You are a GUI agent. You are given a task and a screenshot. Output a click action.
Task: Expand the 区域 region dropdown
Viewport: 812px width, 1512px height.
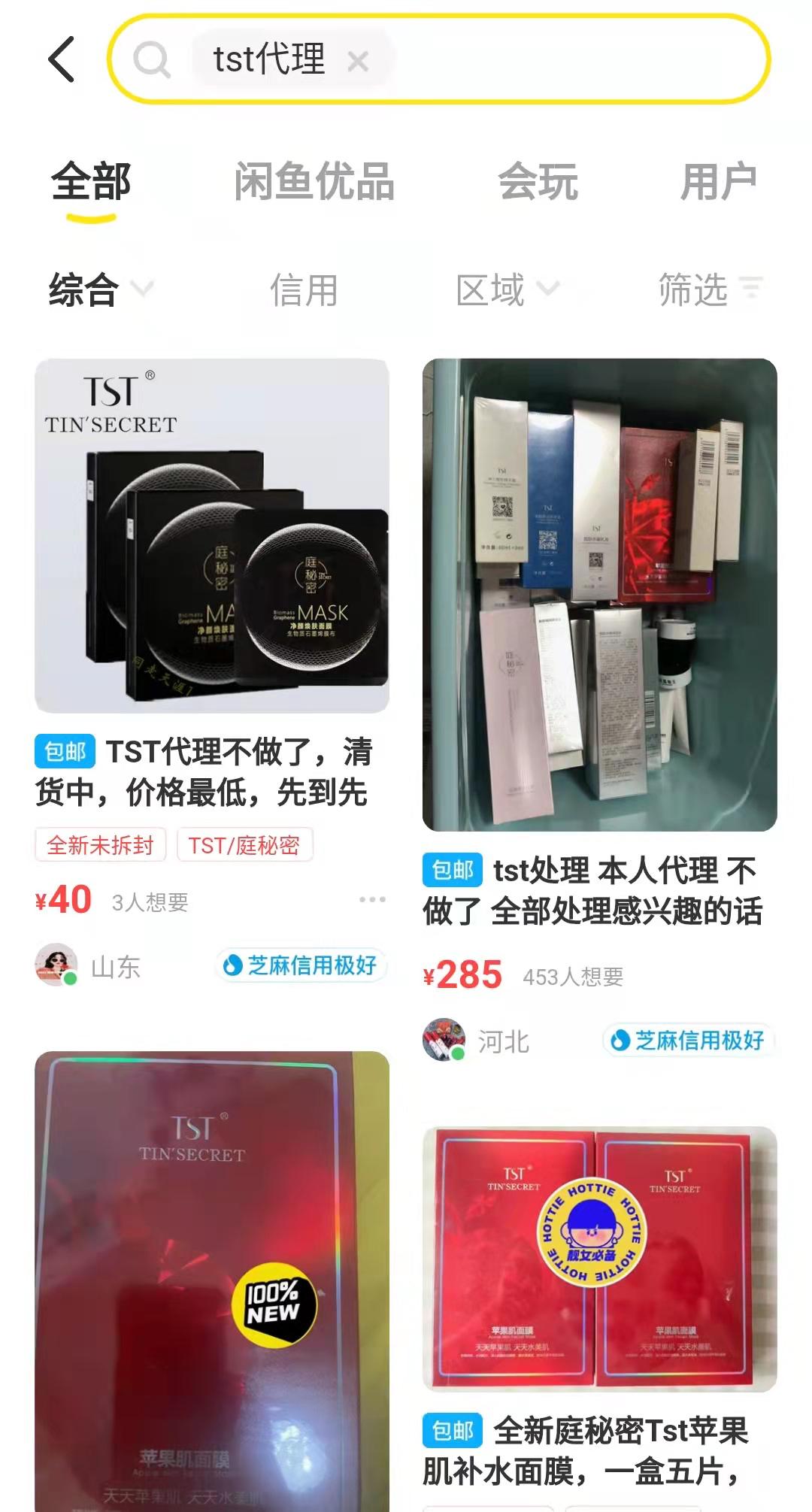point(507,289)
